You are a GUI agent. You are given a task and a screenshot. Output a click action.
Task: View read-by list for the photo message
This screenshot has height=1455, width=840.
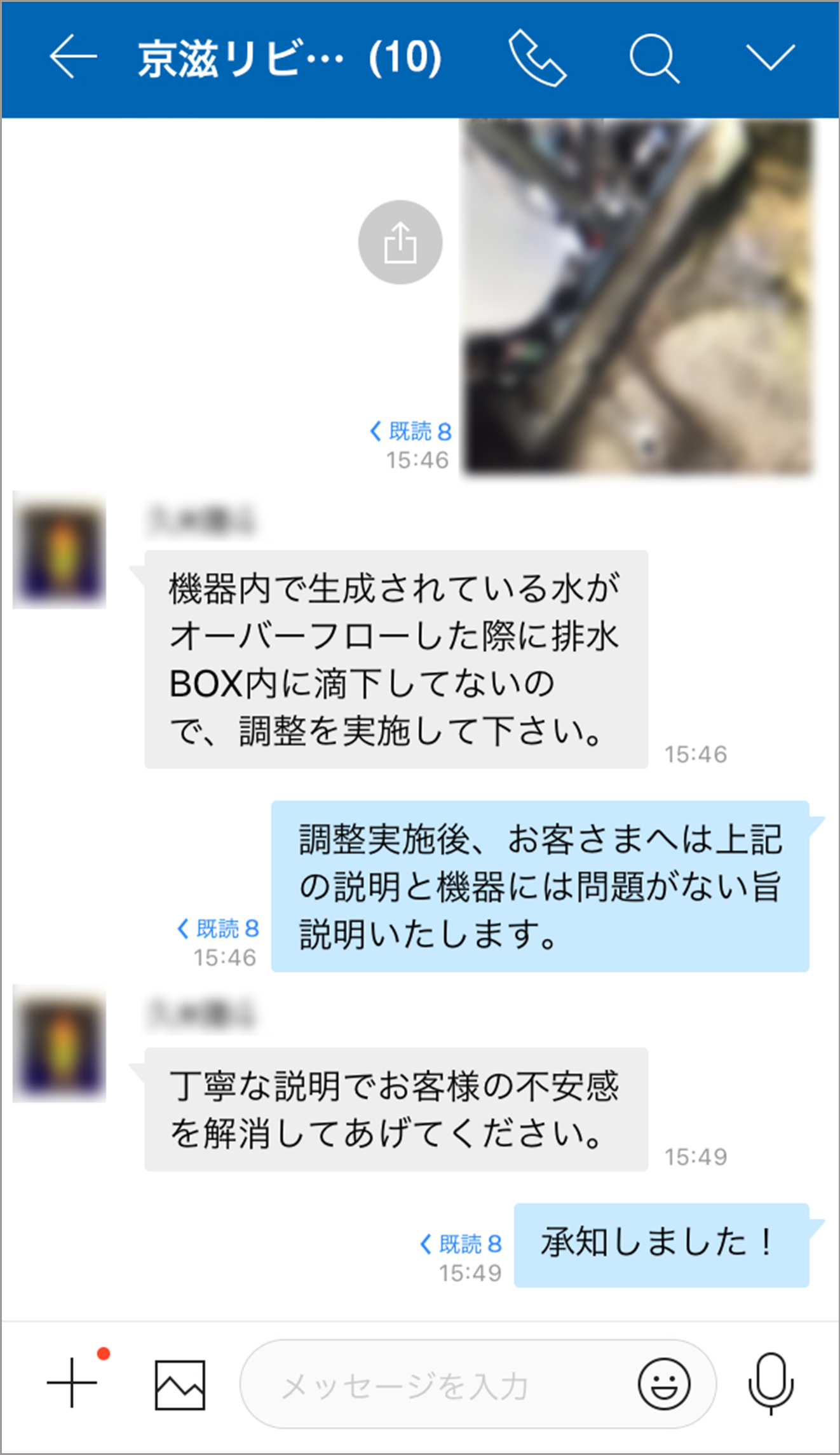point(411,431)
